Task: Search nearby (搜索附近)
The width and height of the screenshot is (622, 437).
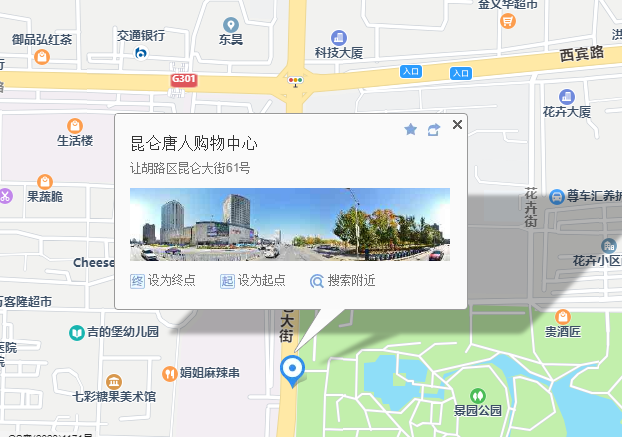Action: [343, 281]
